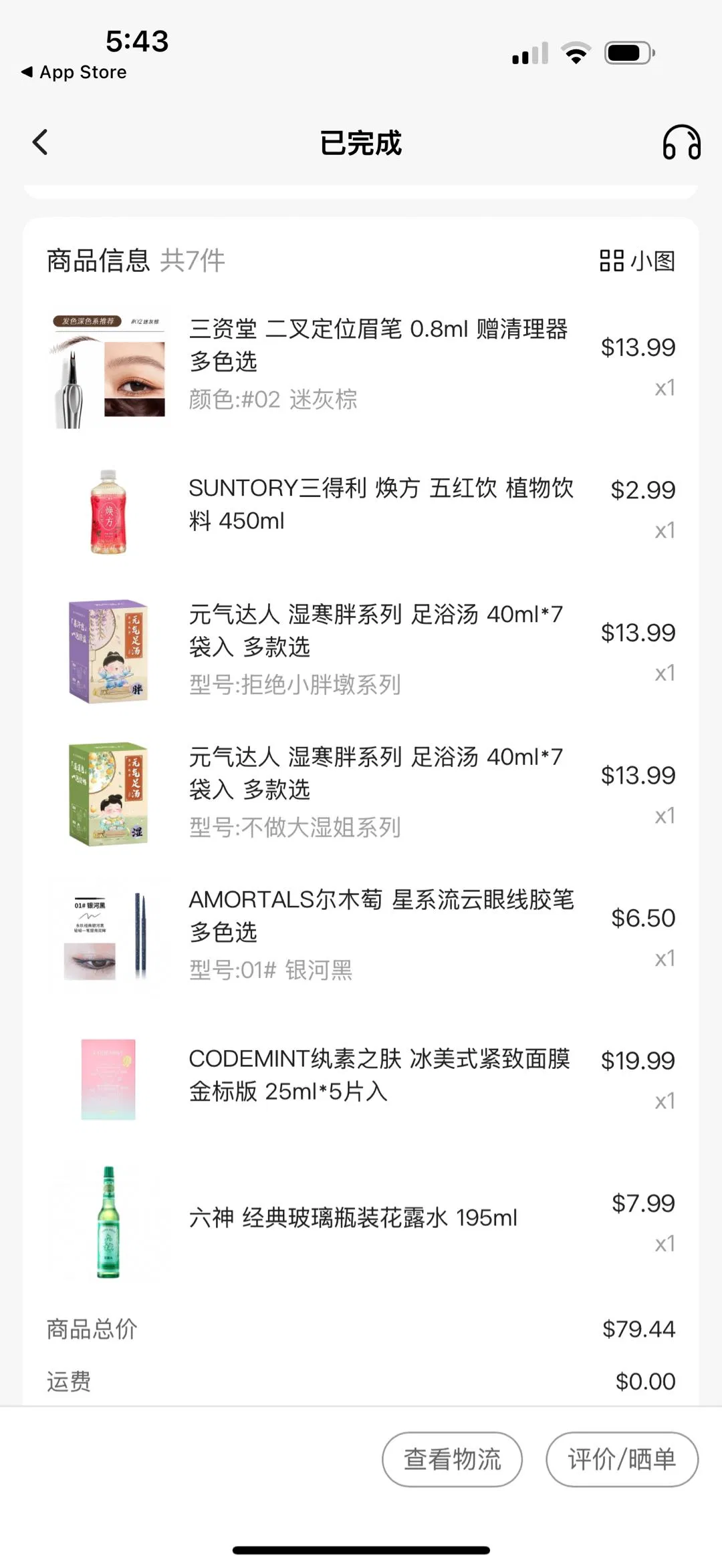The height and width of the screenshot is (1568, 722).
Task: Open the 足浴汤 拒绝小胖墩系列 item
Action: click(x=376, y=631)
